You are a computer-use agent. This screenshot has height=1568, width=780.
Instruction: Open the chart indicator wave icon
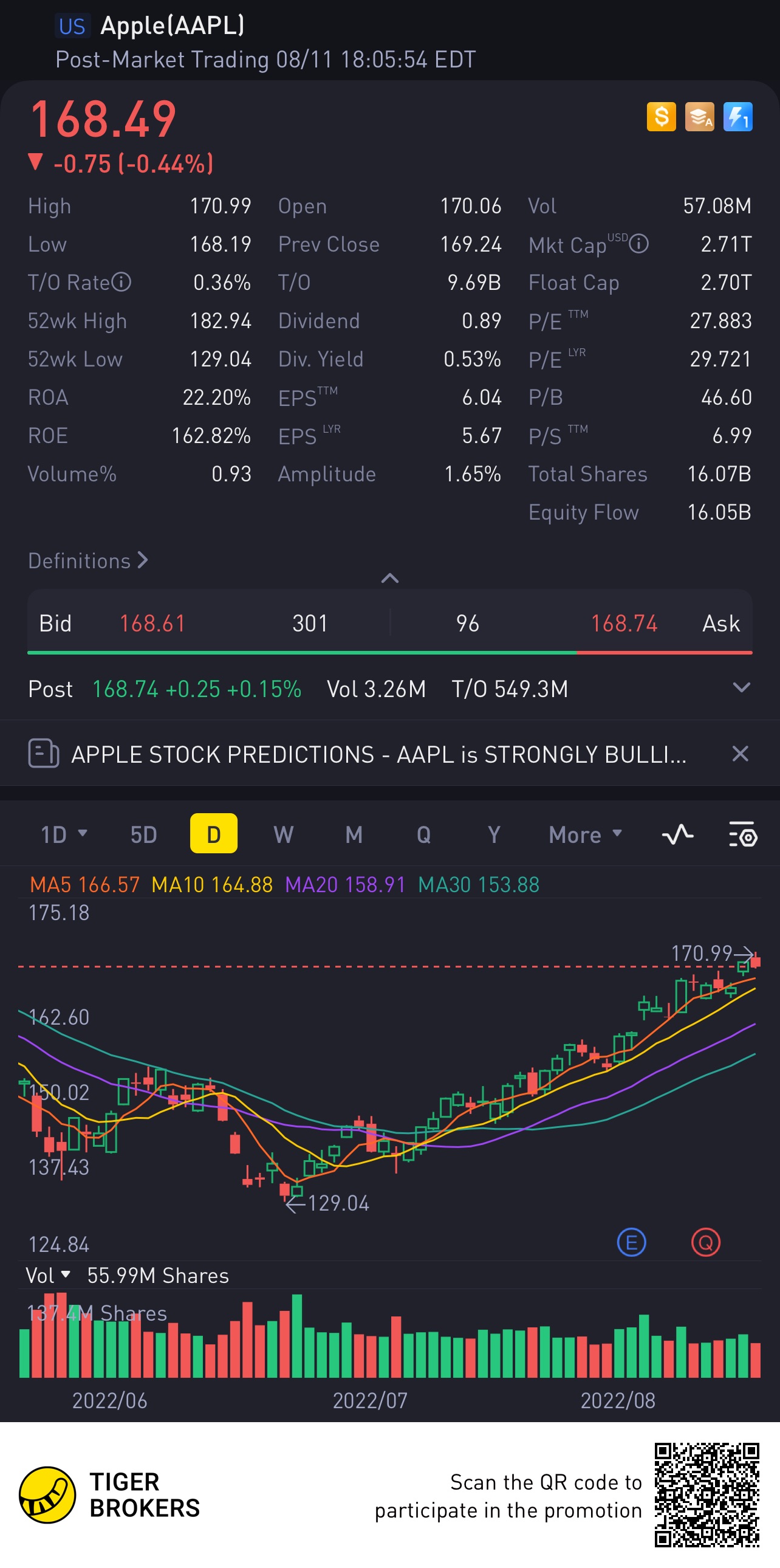[x=677, y=834]
